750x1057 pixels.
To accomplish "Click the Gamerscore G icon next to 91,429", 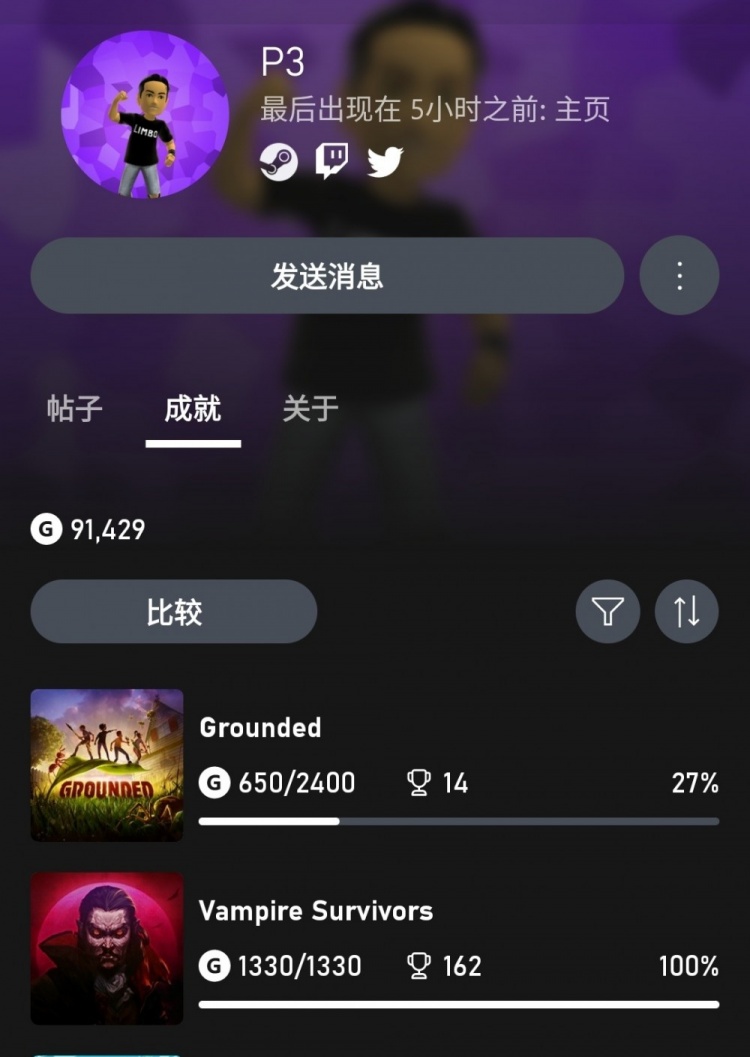I will click(45, 529).
